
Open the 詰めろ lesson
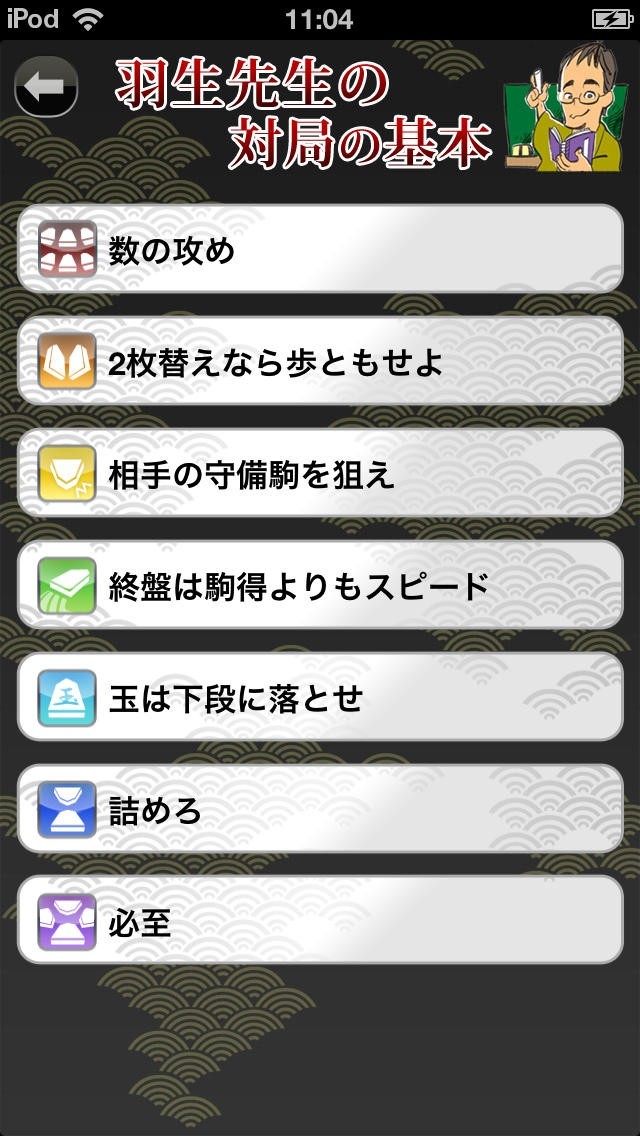tap(320, 809)
